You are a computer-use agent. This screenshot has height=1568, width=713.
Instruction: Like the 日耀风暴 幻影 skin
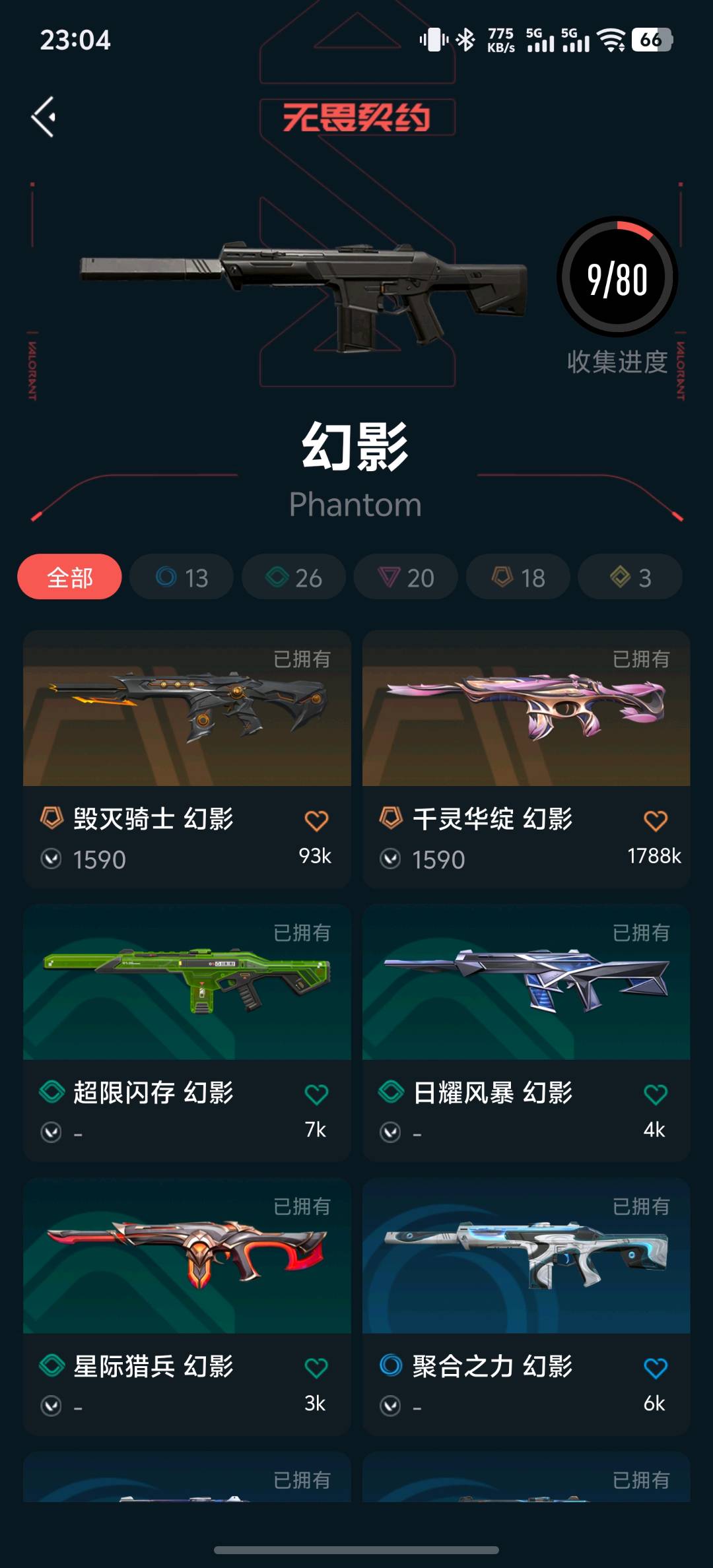point(656,1094)
